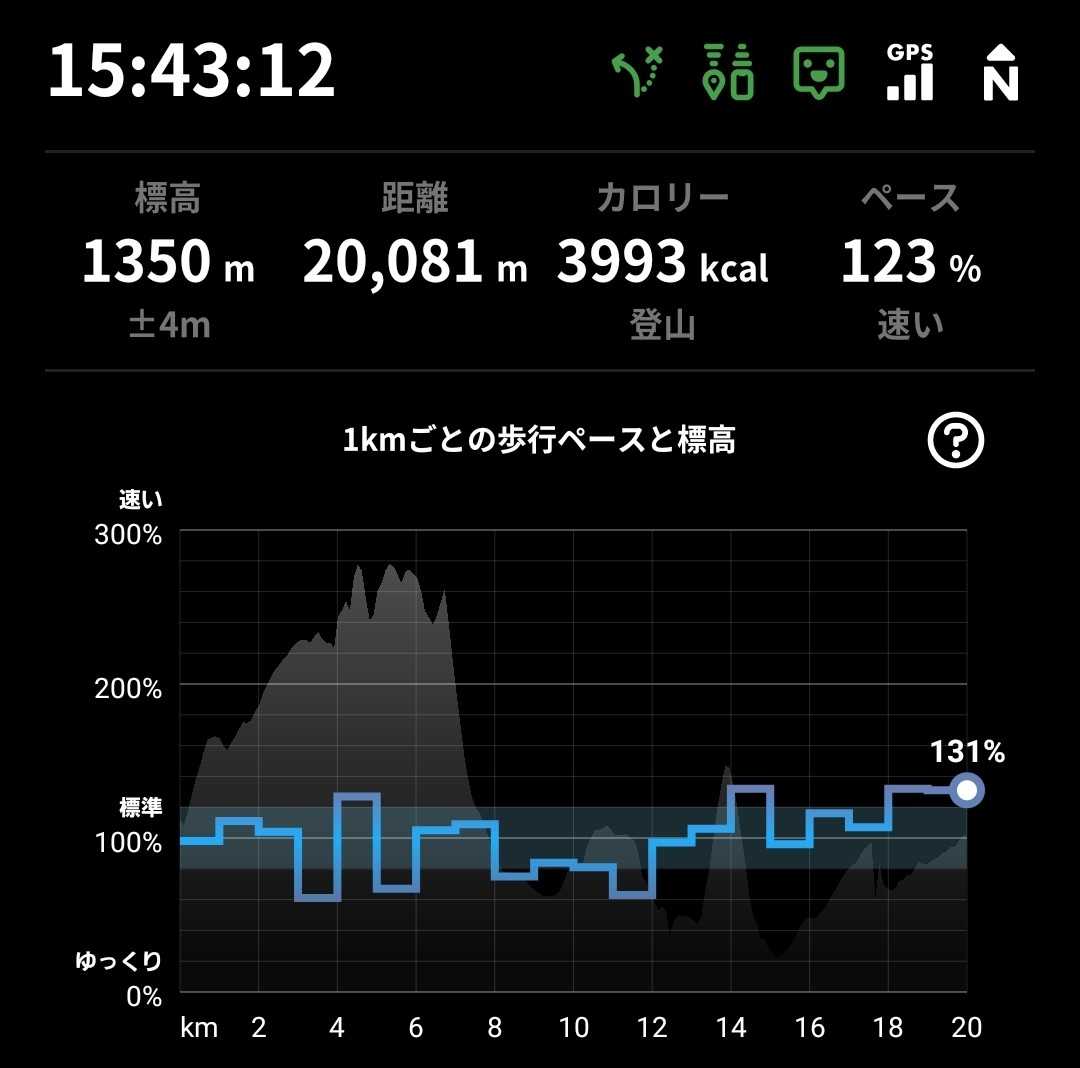
Task: Tap the north compass icon
Action: [1000, 73]
